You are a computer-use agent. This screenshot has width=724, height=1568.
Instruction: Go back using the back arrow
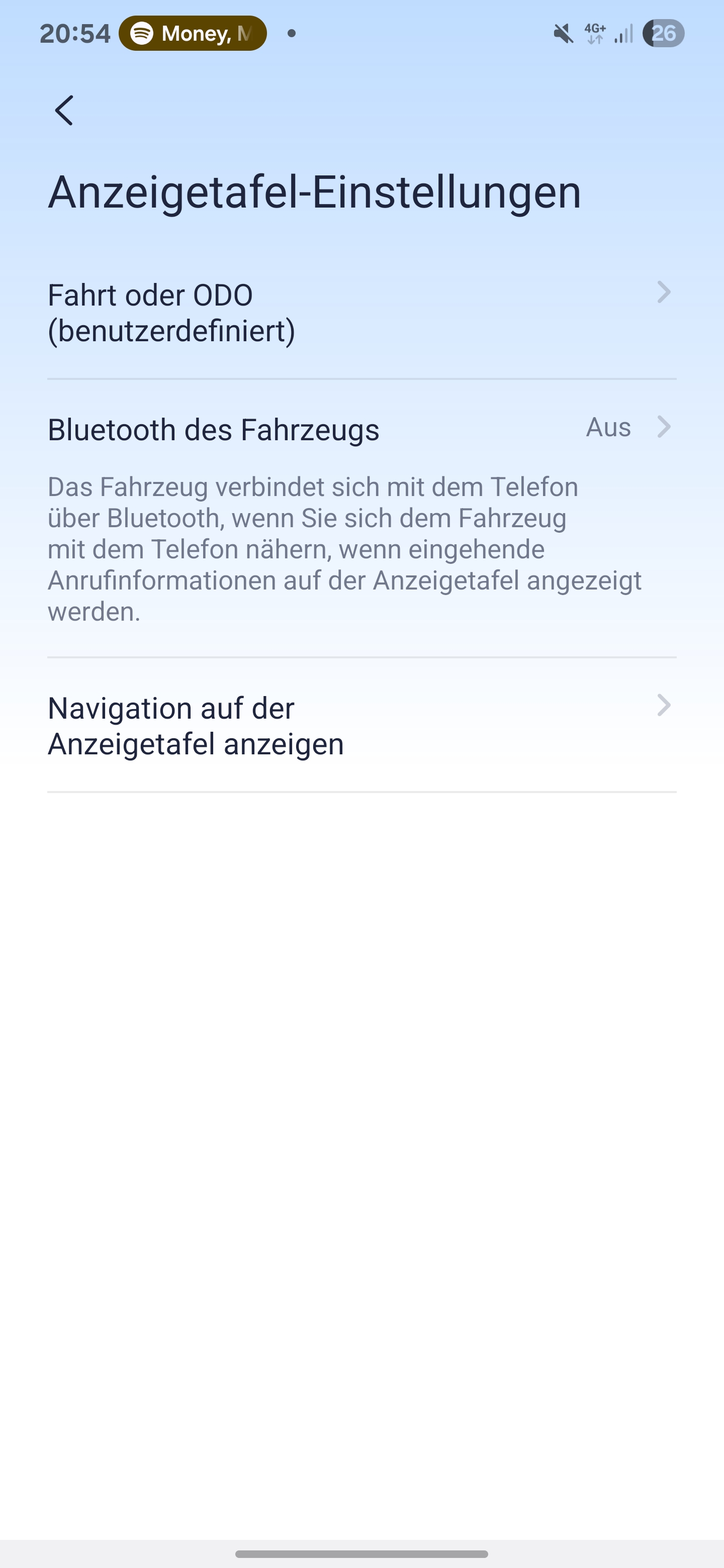point(64,111)
